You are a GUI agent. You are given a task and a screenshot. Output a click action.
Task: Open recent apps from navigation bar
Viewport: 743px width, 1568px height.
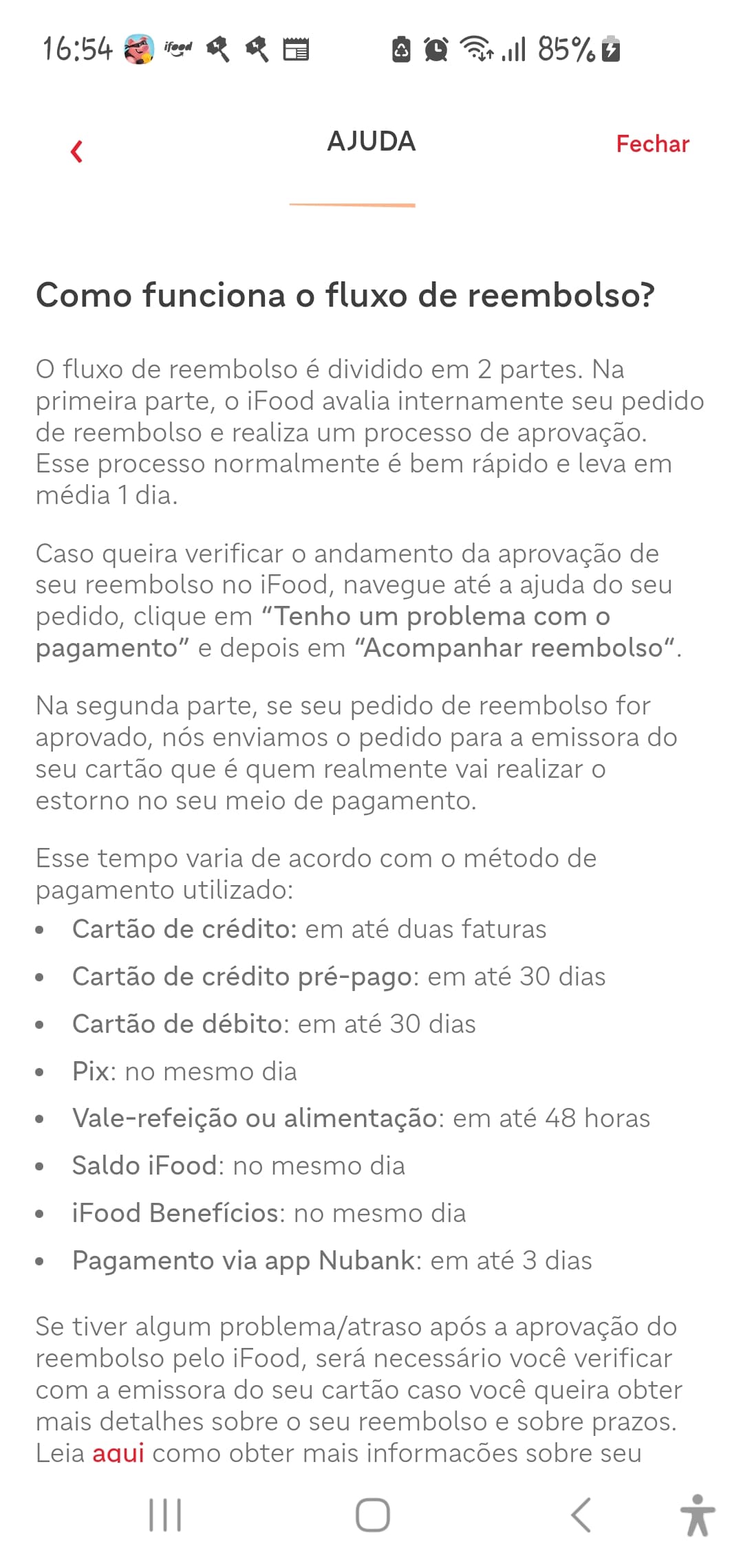165,1515
